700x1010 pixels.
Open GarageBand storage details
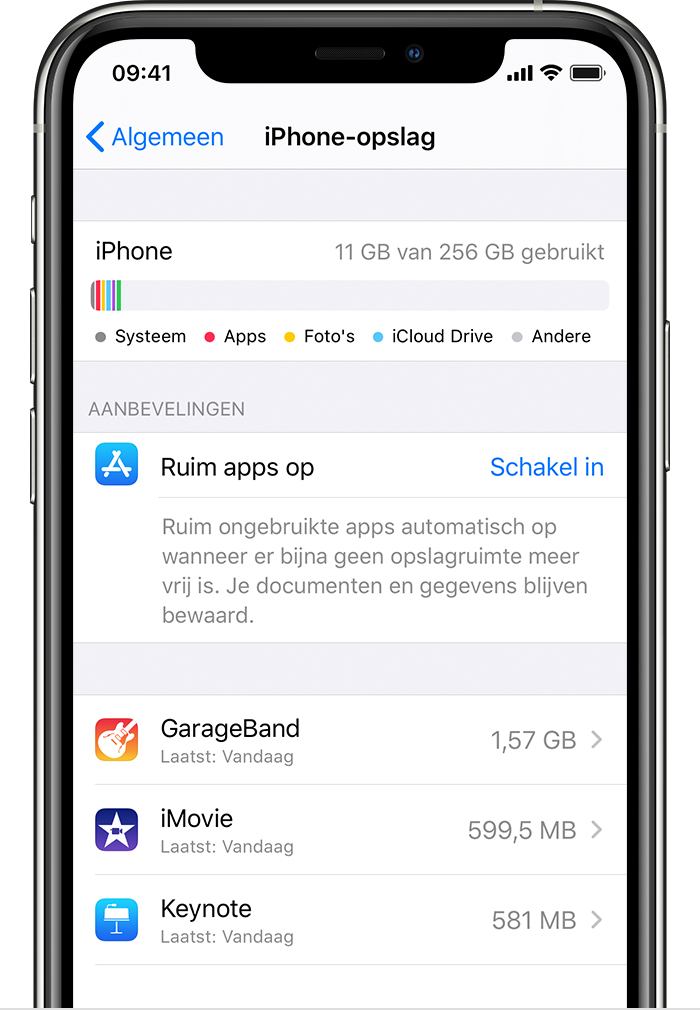click(x=350, y=740)
